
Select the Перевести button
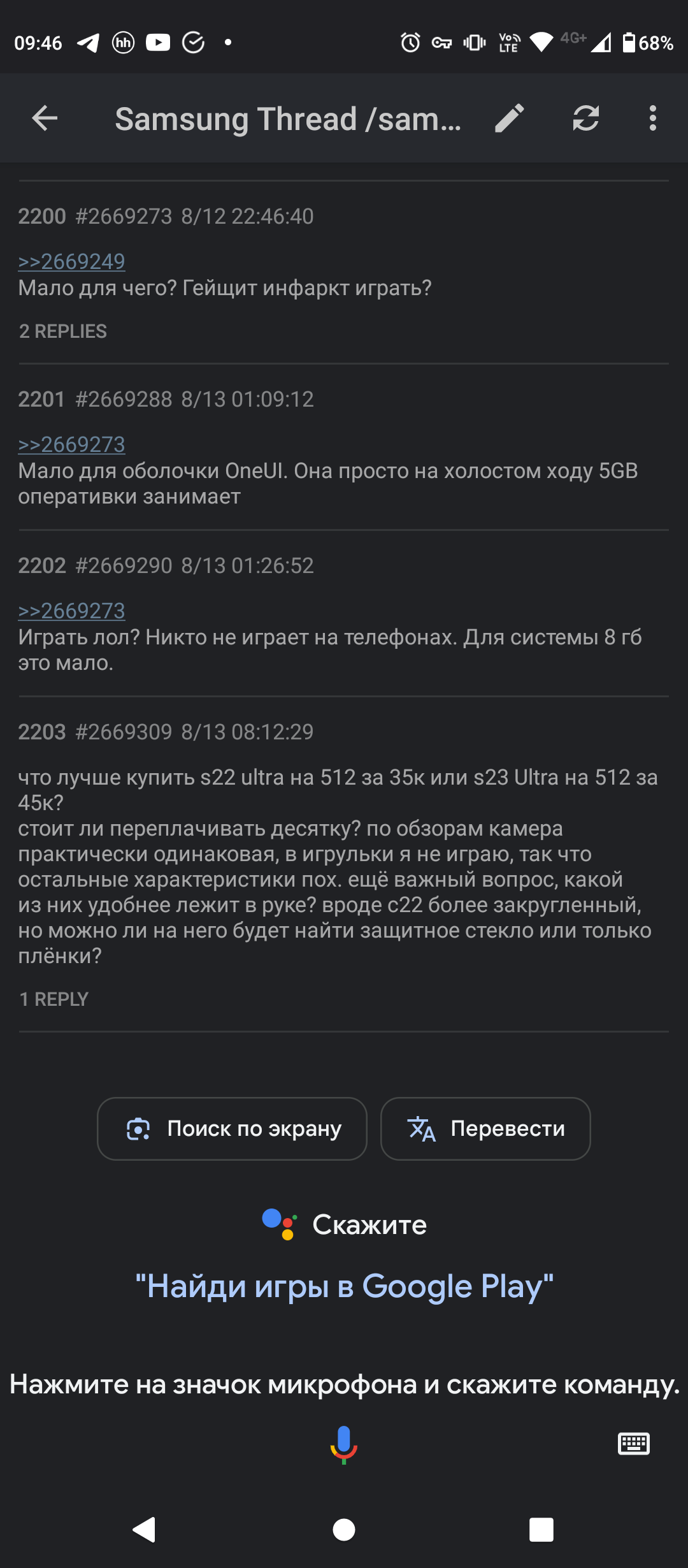[x=485, y=1129]
